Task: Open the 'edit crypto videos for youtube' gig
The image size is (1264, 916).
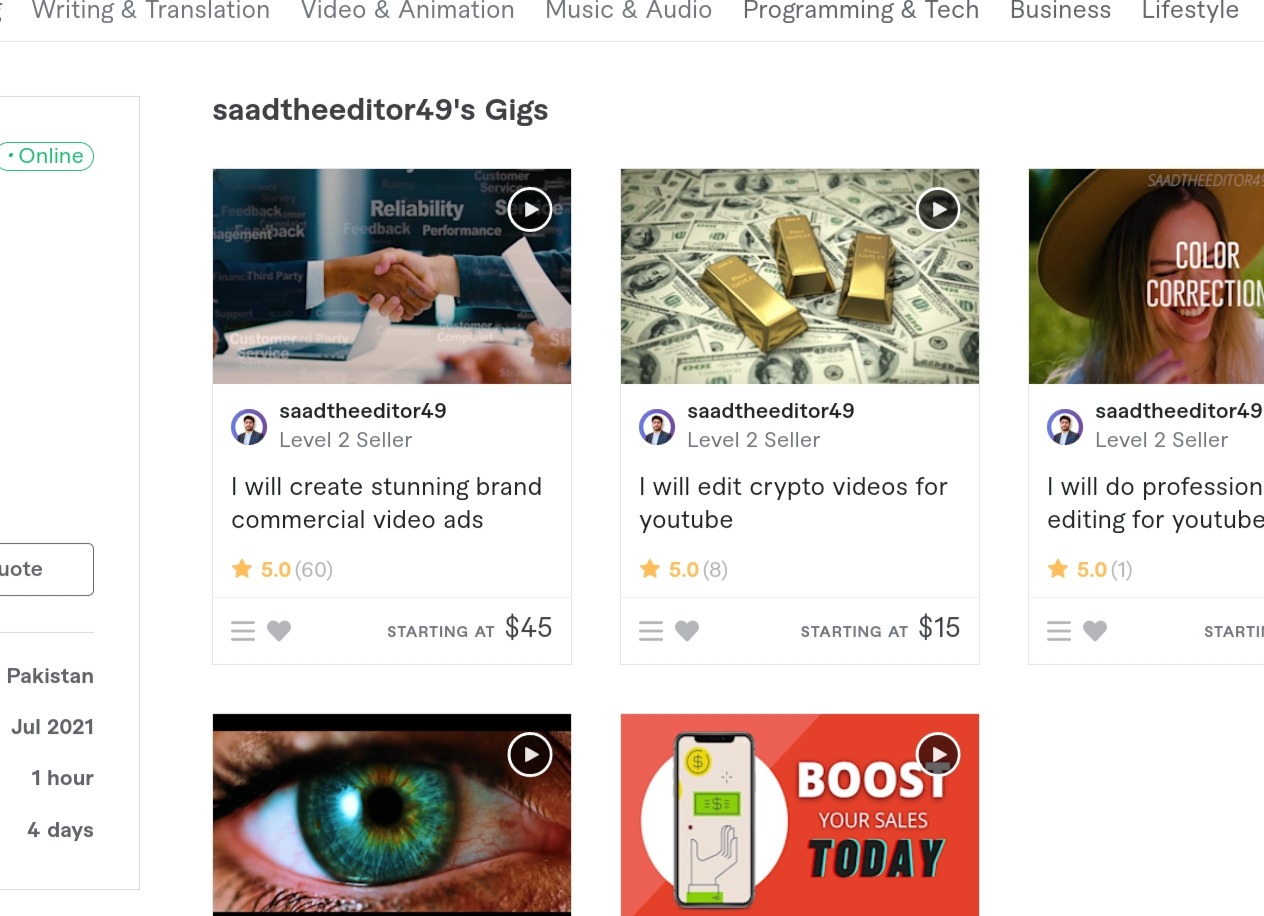Action: (x=792, y=503)
